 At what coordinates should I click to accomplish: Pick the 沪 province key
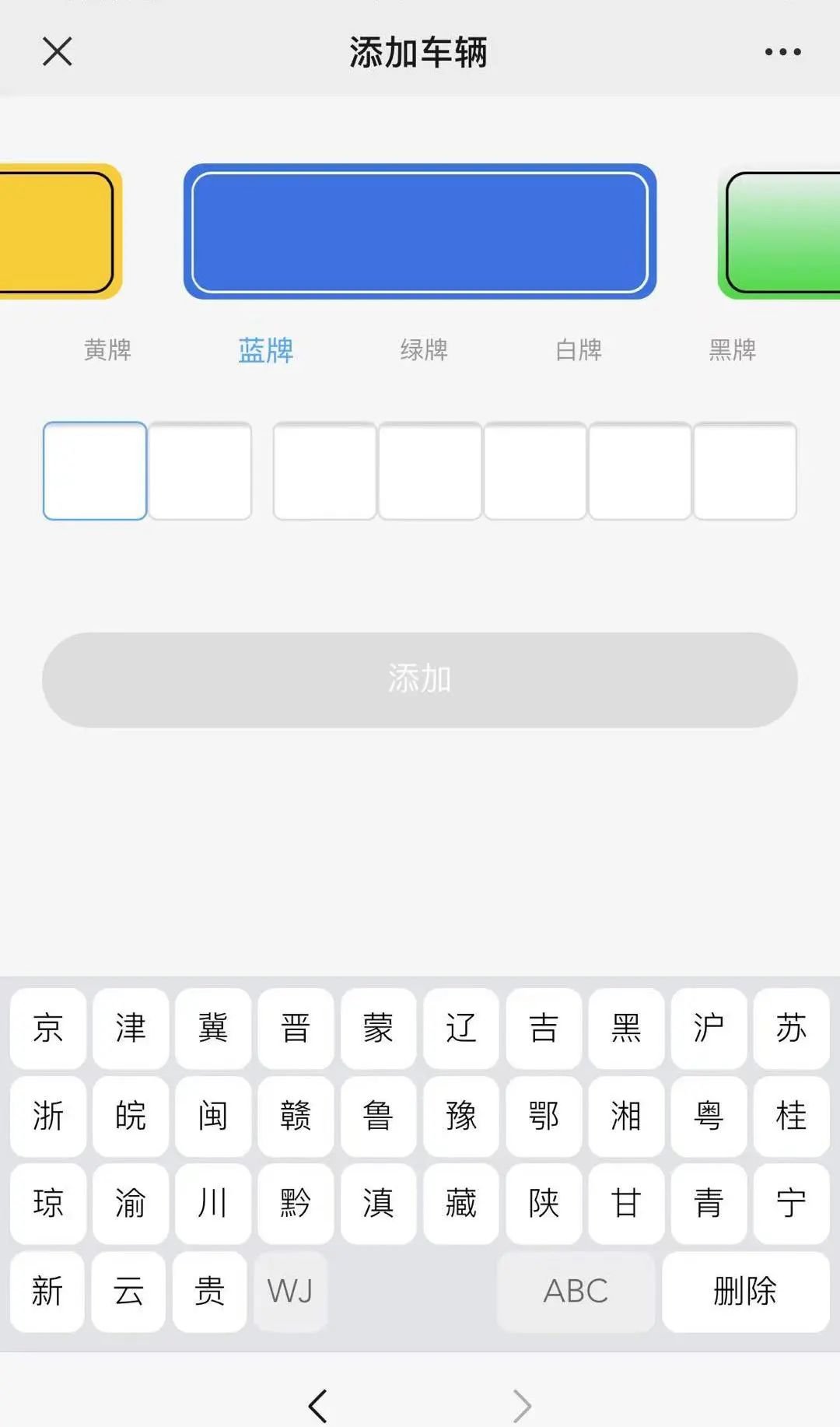coord(709,1028)
